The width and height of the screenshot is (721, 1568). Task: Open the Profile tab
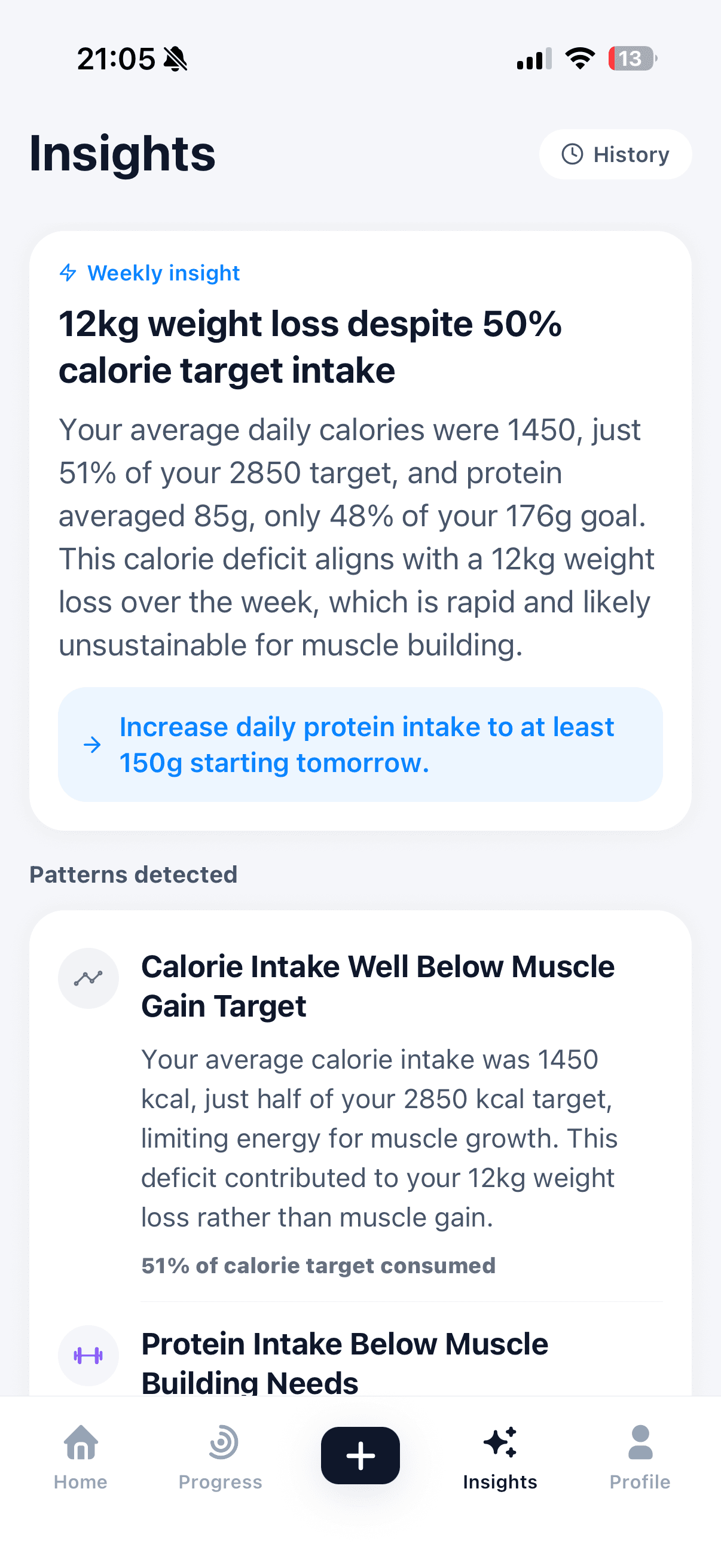pos(640,1457)
